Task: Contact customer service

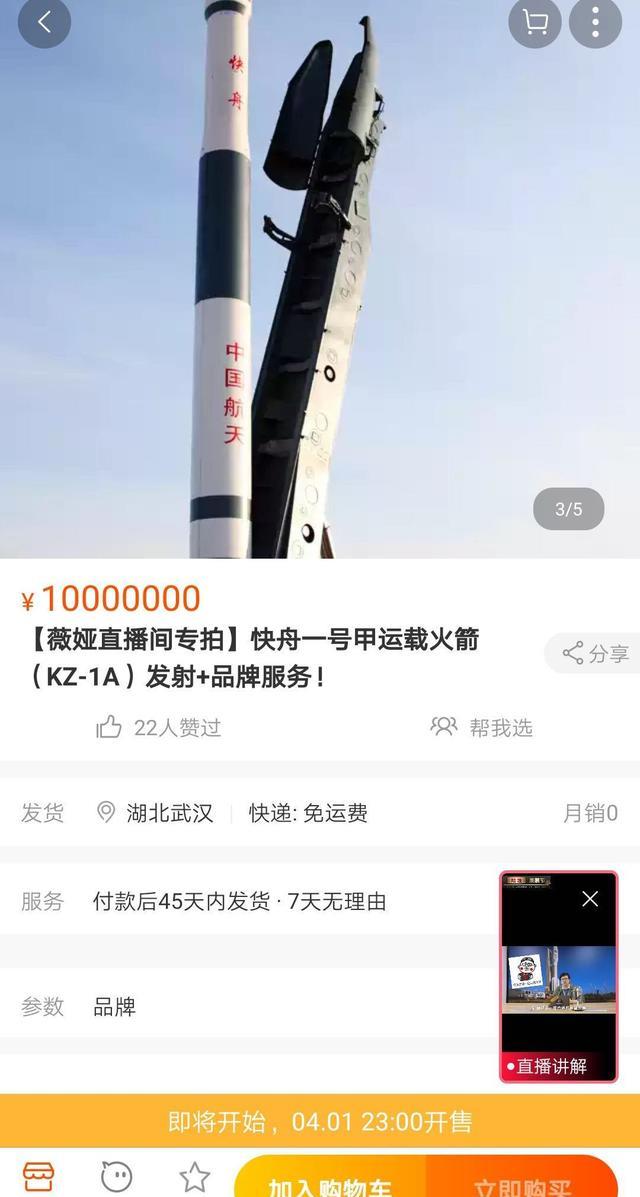Action: pos(116,1176)
